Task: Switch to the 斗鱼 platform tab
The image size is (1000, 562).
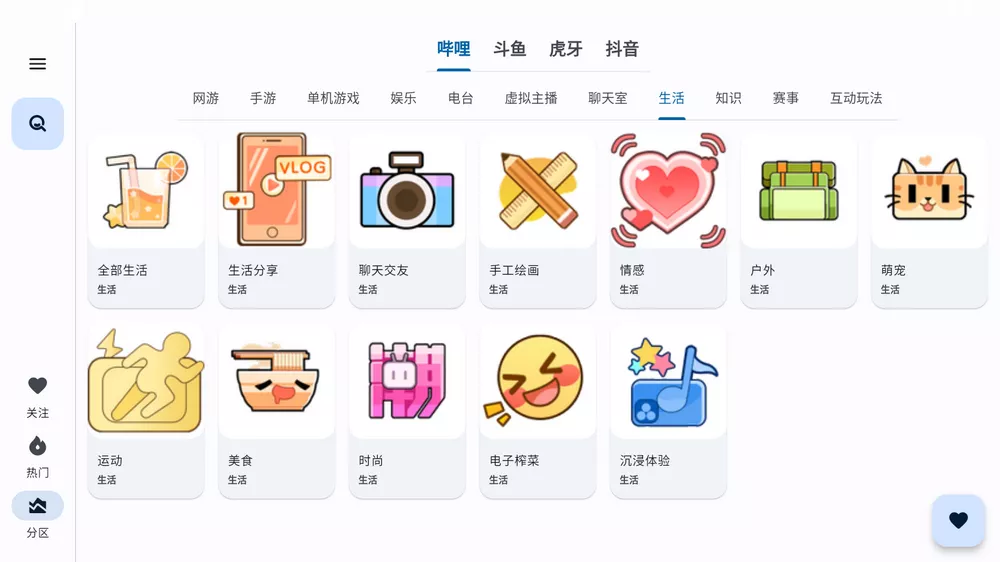Action: 510,49
